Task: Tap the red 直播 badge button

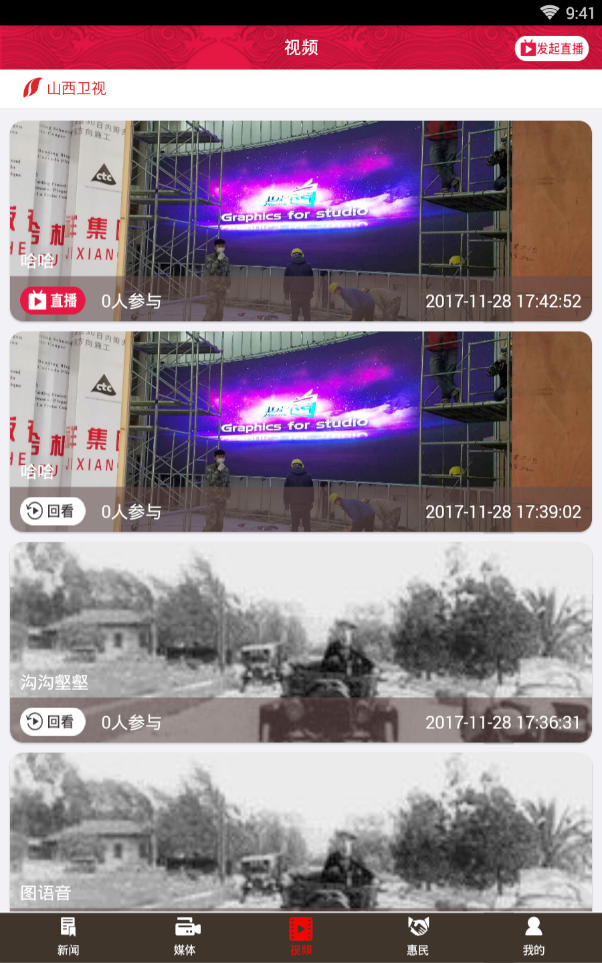Action: [x=53, y=300]
